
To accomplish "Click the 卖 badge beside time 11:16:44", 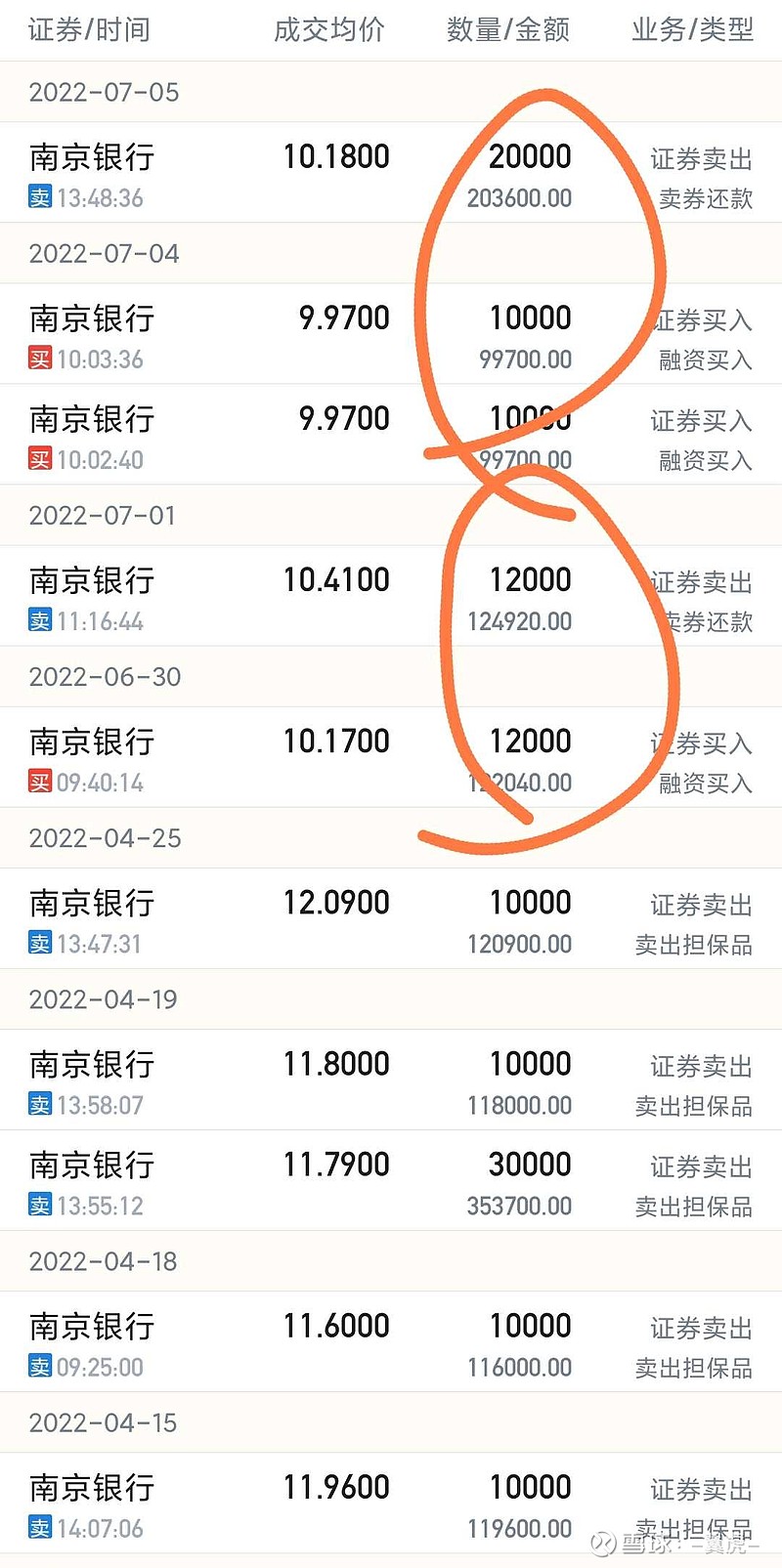I will tap(39, 620).
